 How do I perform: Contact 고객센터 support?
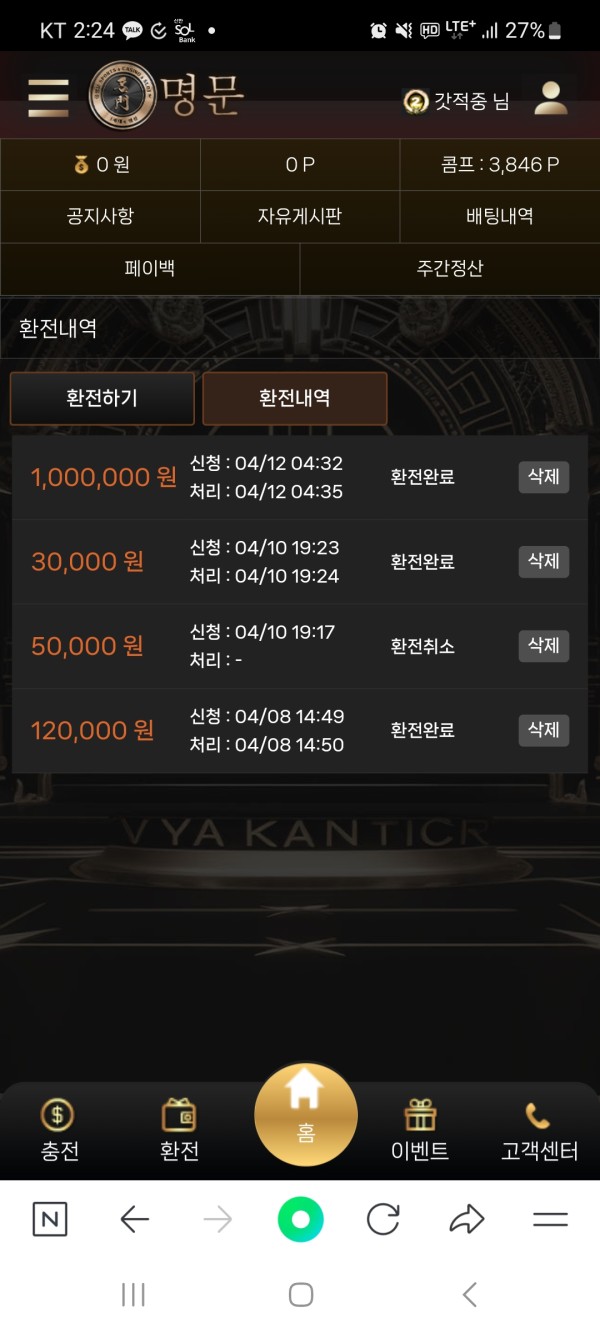(x=539, y=1130)
